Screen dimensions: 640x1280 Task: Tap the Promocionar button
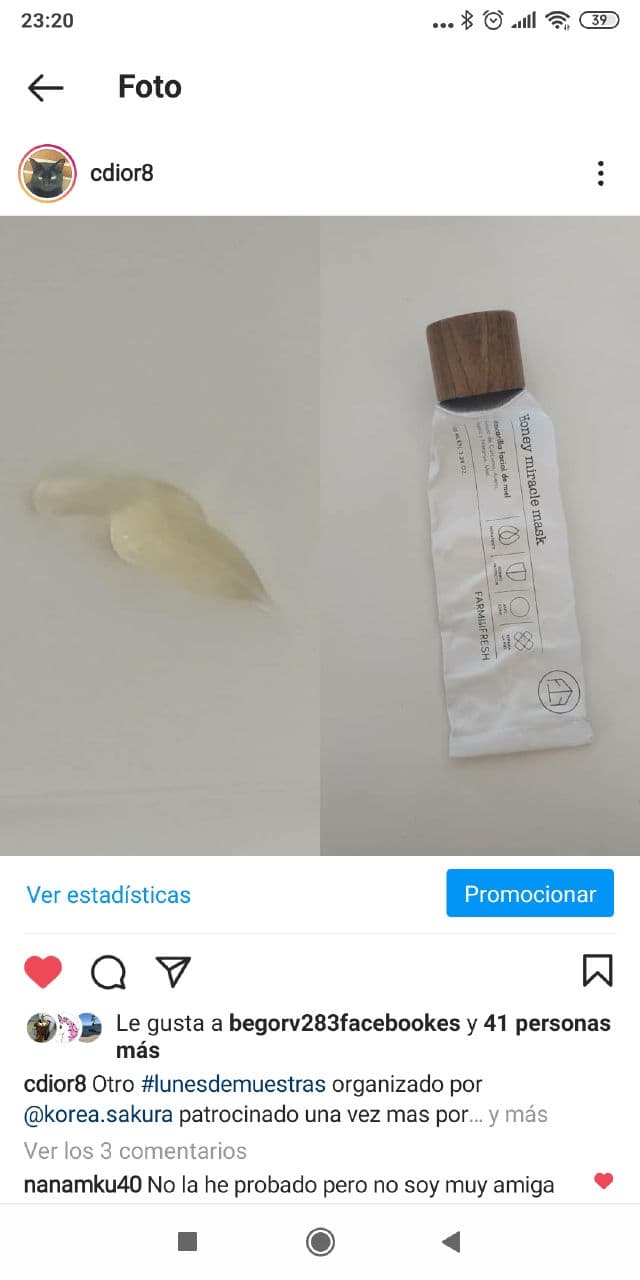(530, 894)
